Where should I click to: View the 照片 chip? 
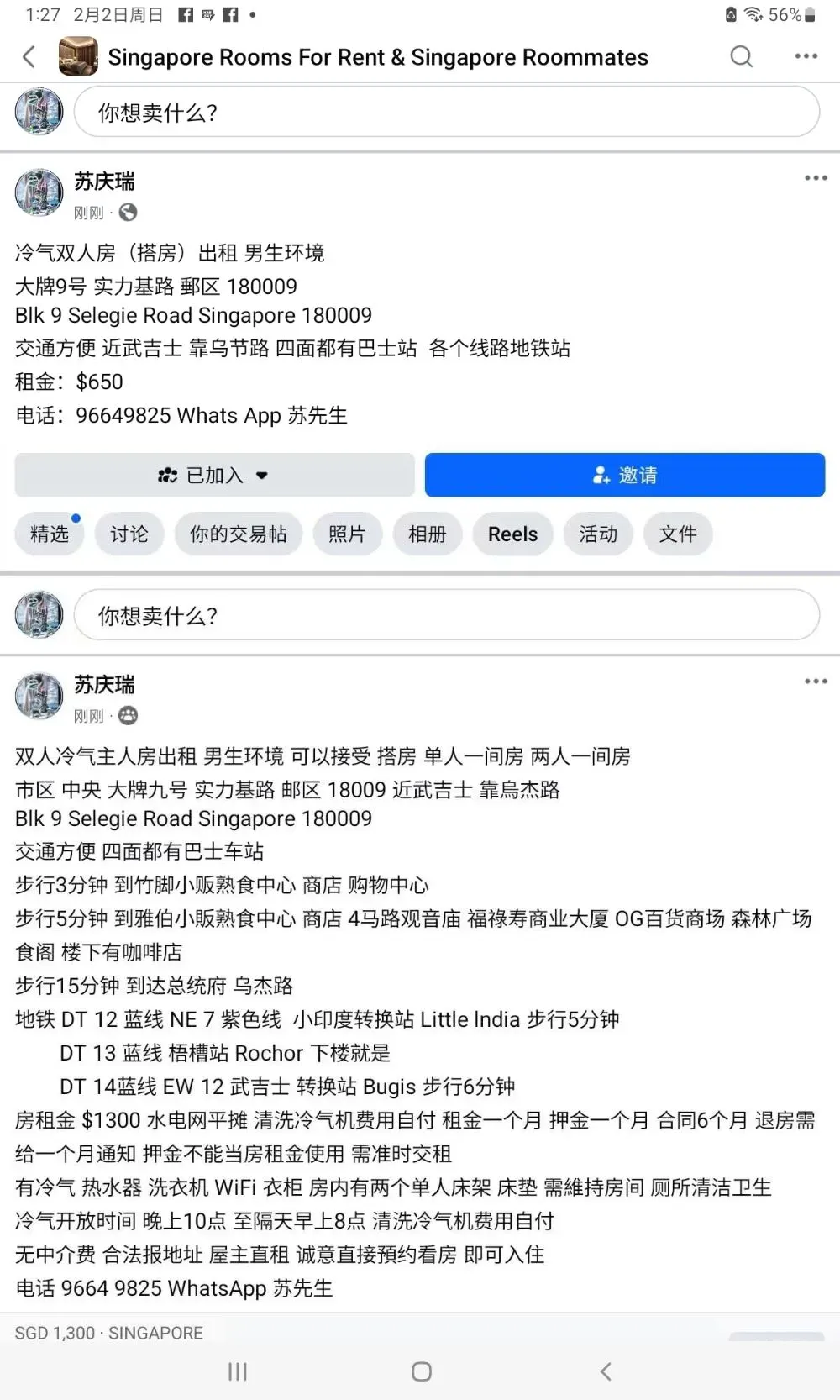coord(347,534)
